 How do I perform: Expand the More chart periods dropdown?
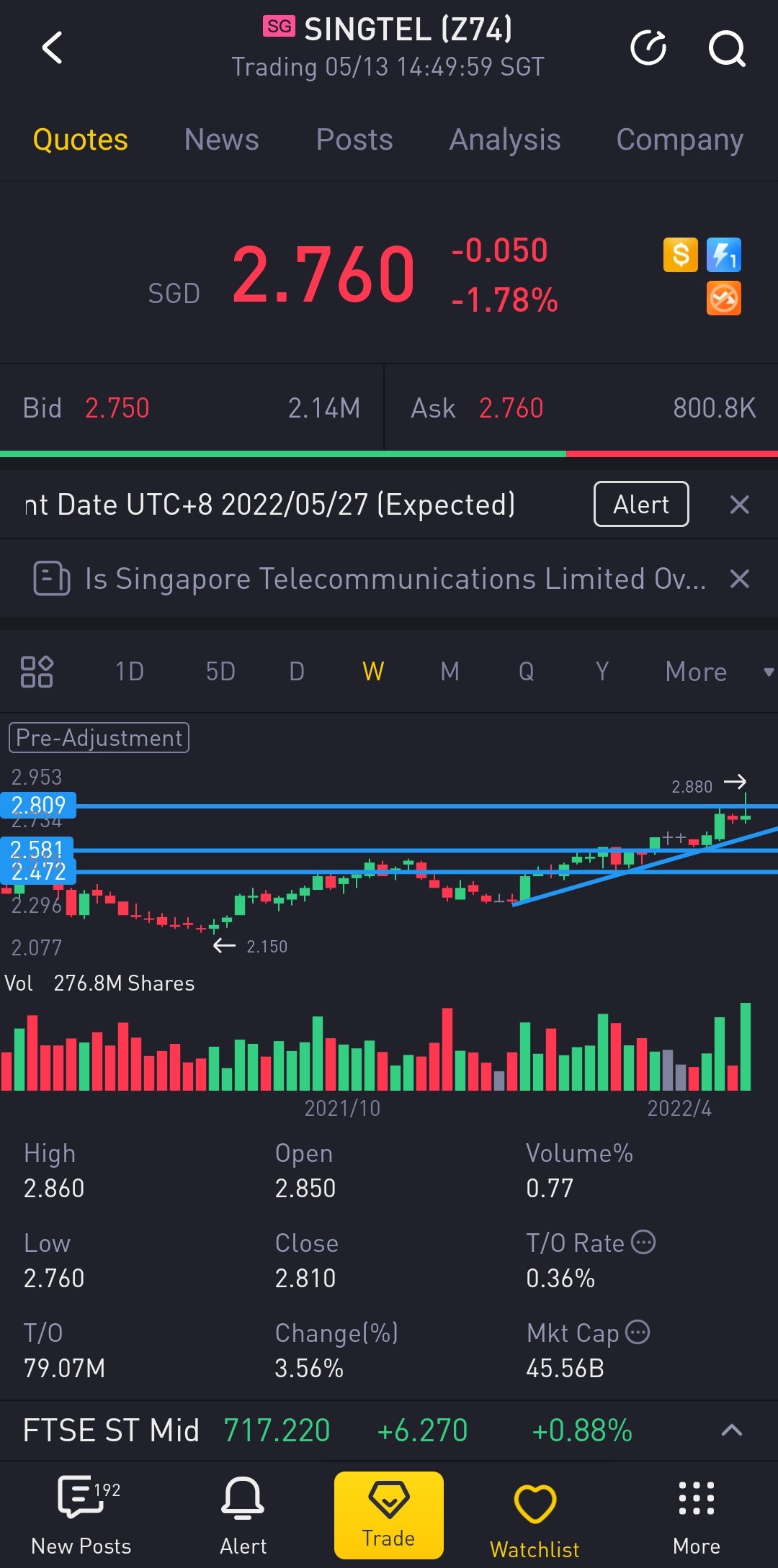pyautogui.click(x=717, y=672)
